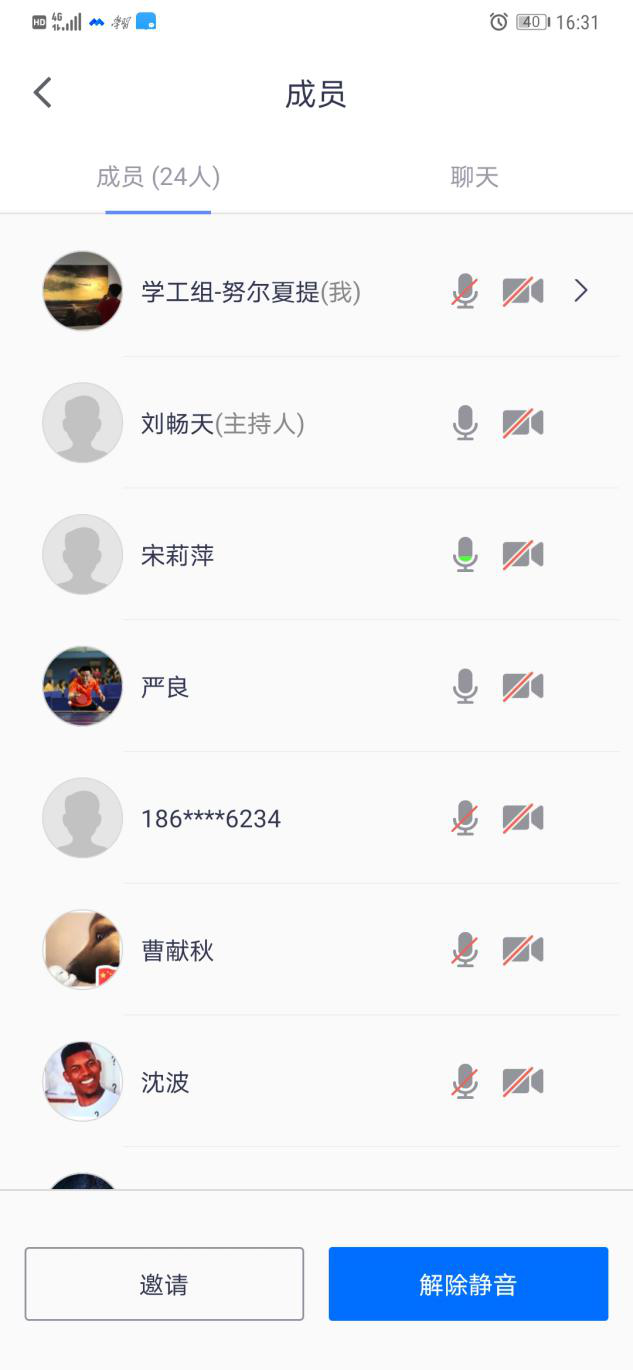The height and width of the screenshot is (1370, 633).
Task: Select member 沈波
Action: tap(166, 1082)
